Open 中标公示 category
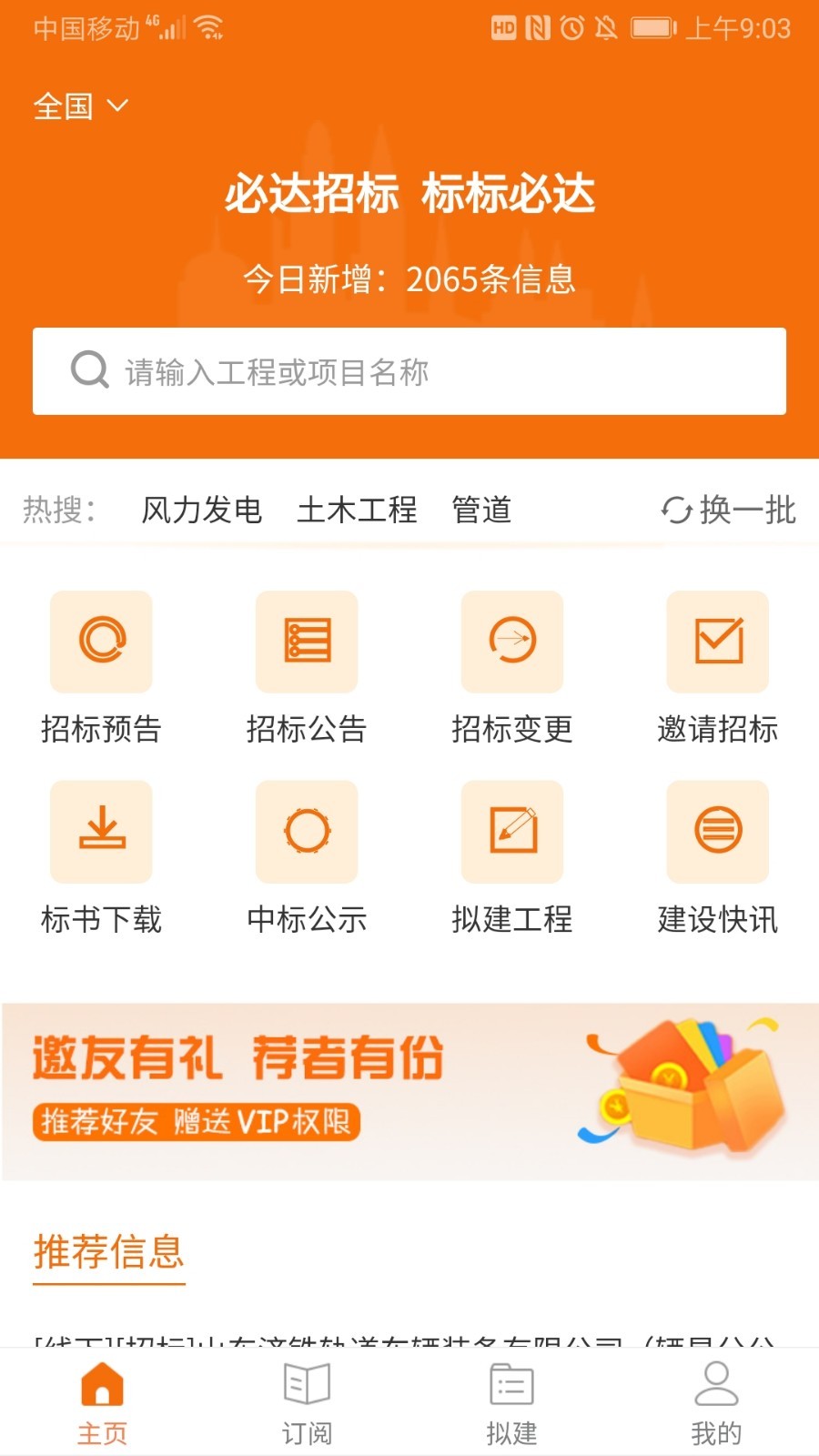Viewport: 819px width, 1456px height. tap(307, 856)
